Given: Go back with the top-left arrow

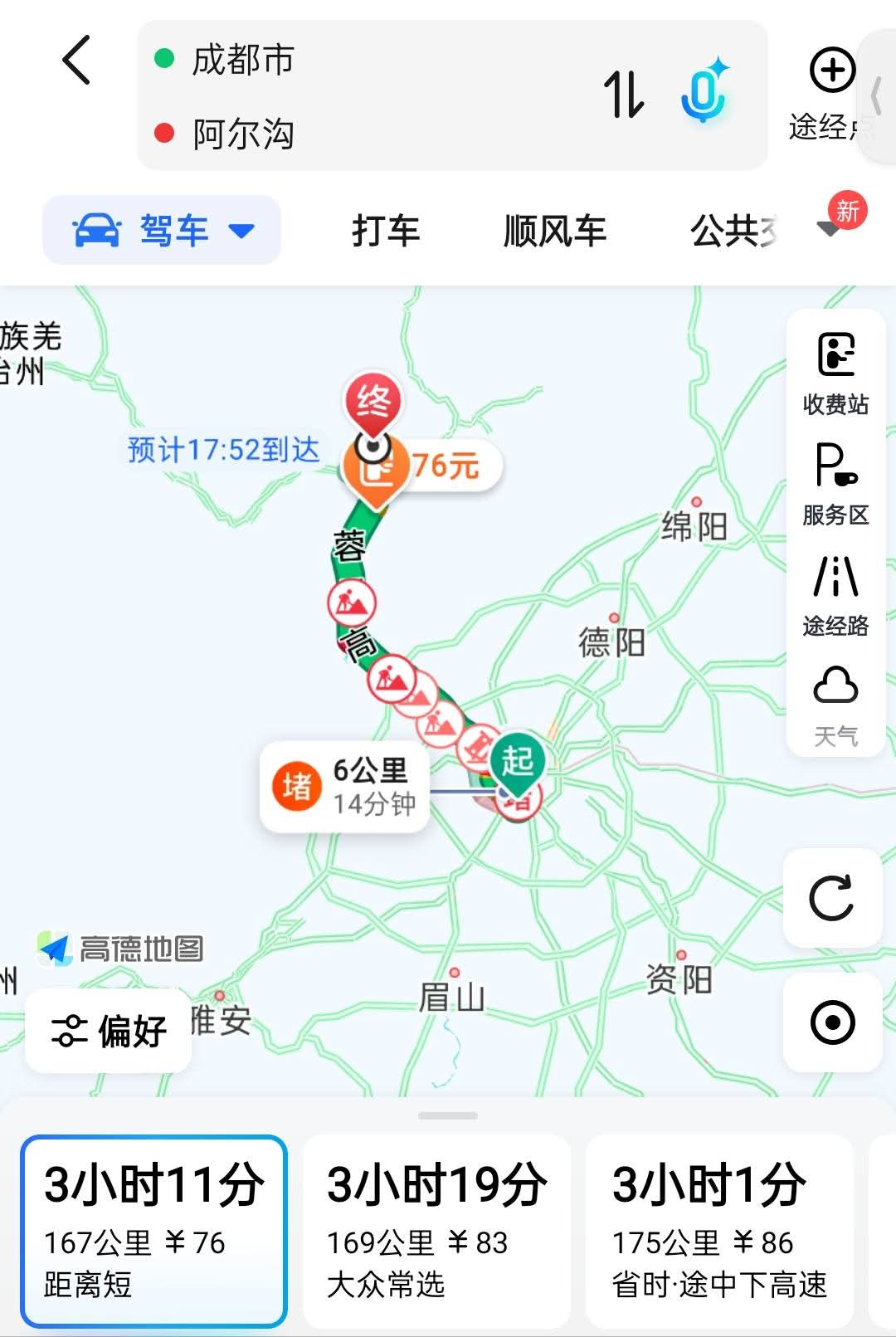Looking at the screenshot, I should tap(76, 61).
